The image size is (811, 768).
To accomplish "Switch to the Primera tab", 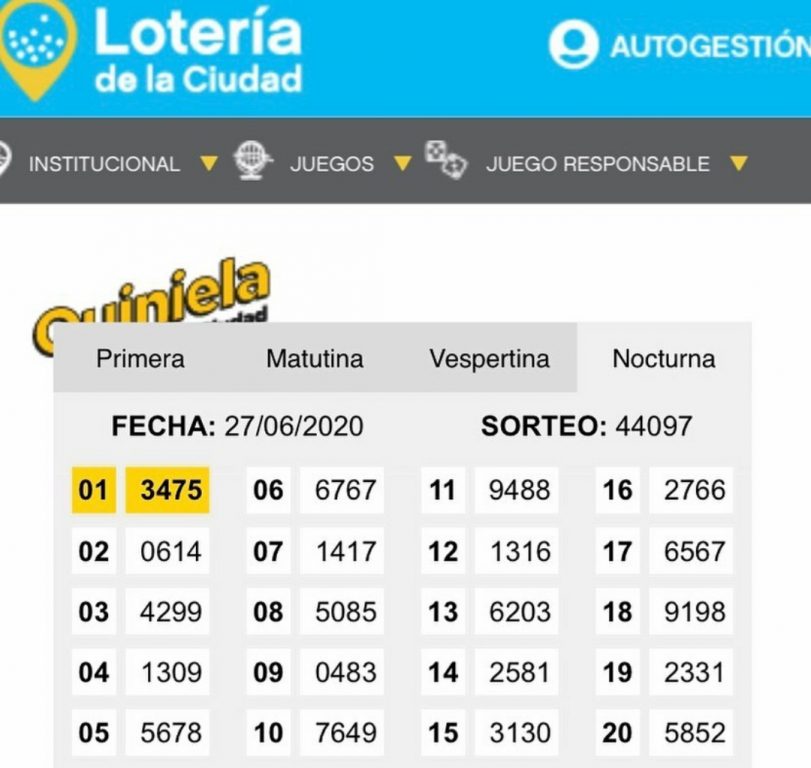I will point(140,359).
